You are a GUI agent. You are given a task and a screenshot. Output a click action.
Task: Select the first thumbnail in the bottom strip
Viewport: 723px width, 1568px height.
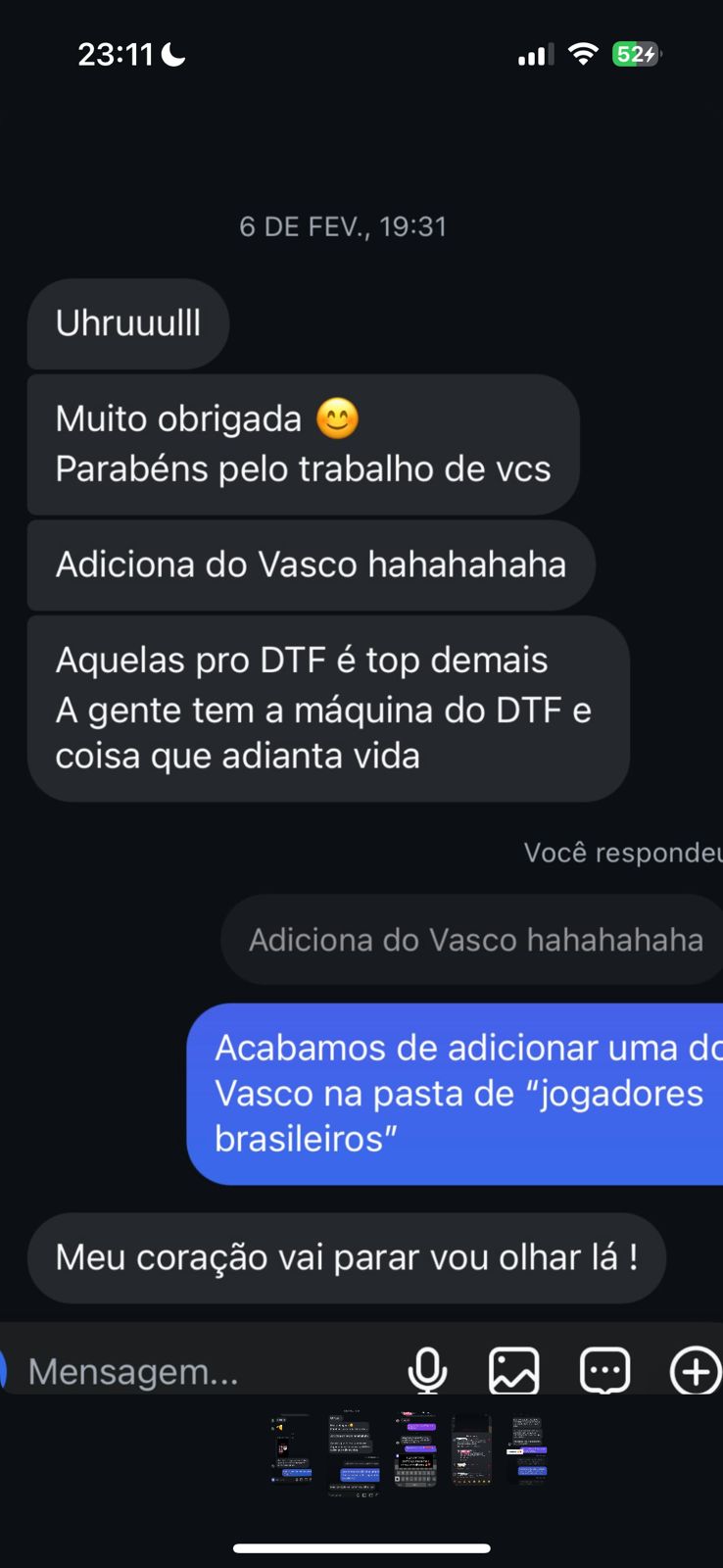(291, 1452)
